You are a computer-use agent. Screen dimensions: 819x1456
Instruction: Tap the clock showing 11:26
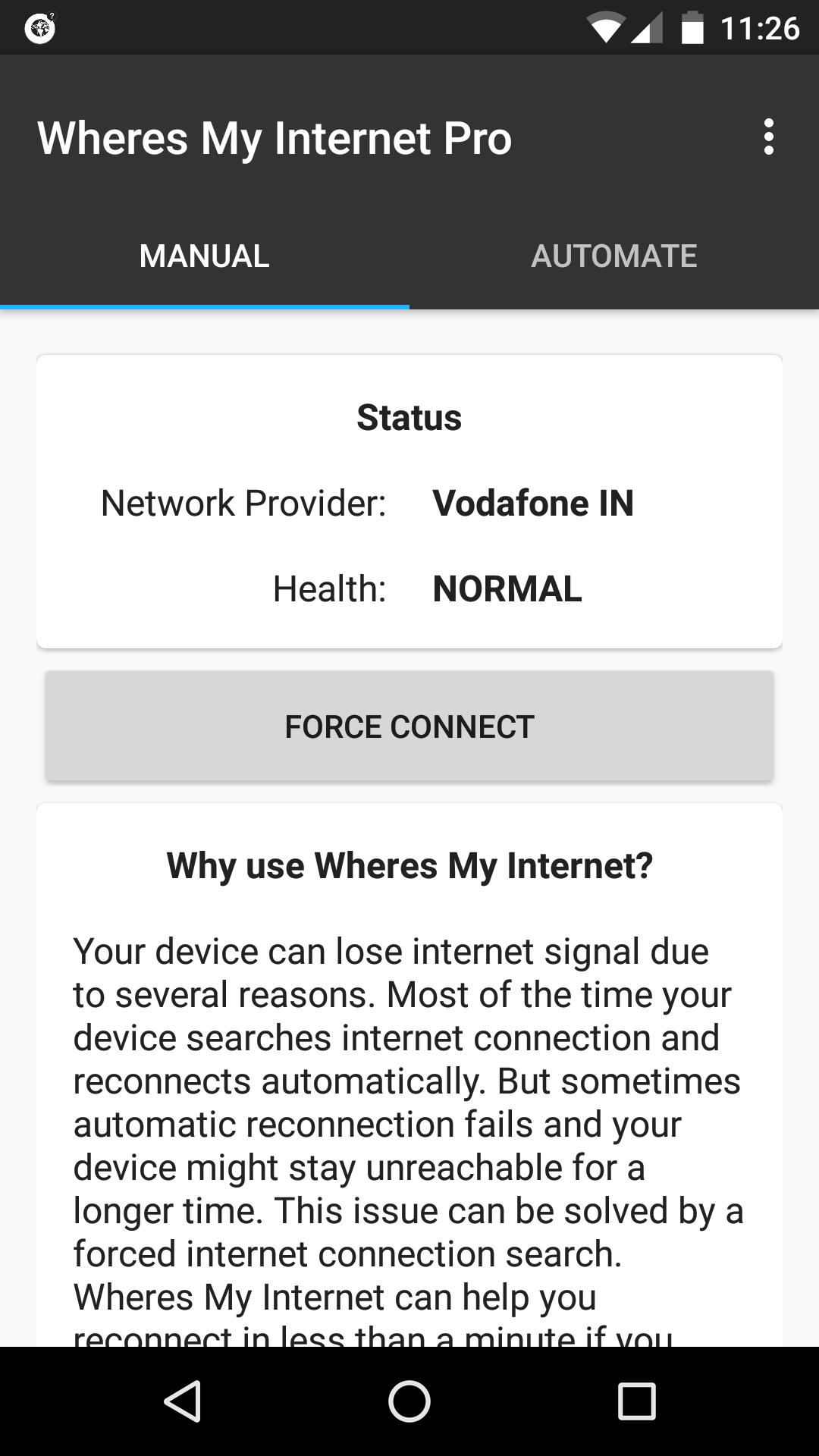coord(762,28)
